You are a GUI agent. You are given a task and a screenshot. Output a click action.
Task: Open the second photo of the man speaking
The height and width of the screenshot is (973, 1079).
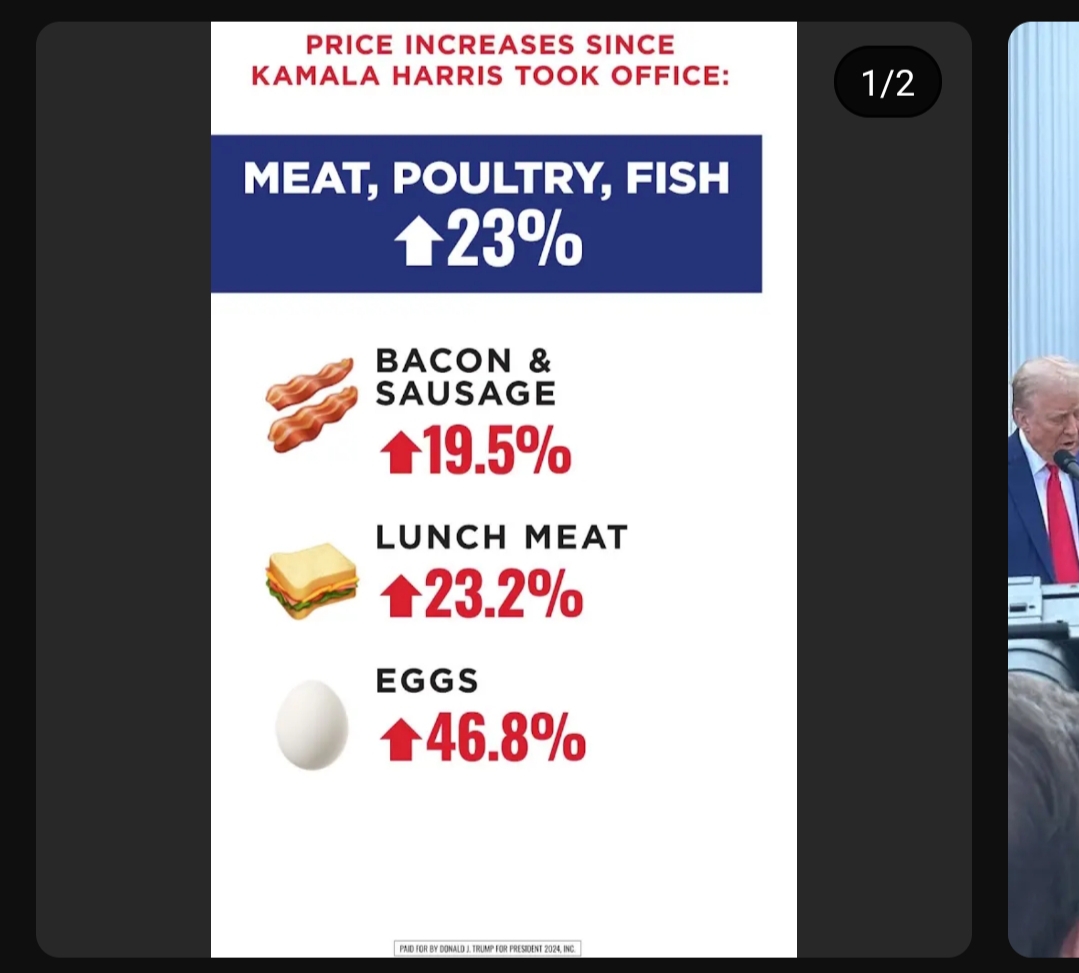coord(1044,490)
